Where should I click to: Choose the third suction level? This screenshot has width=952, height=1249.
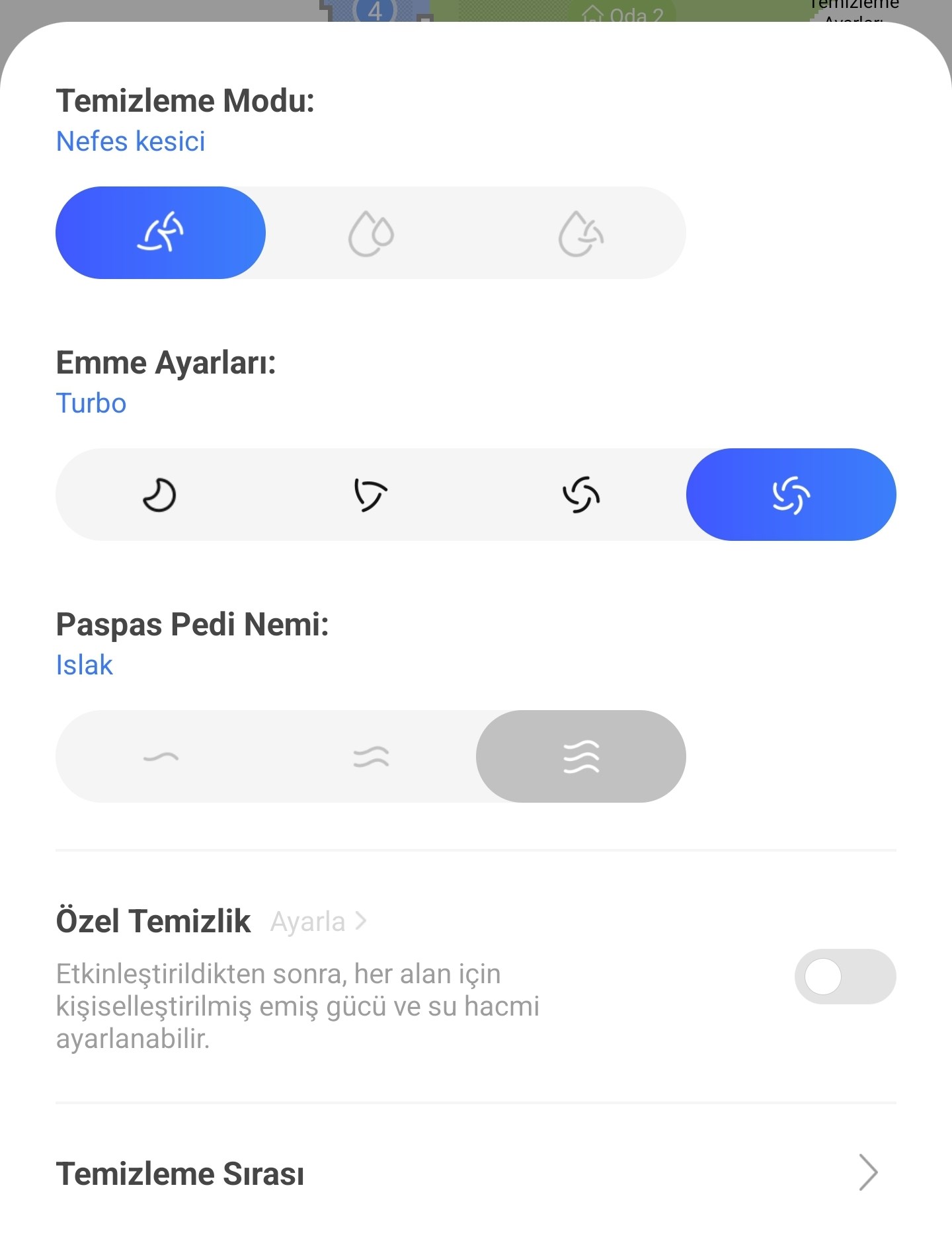pos(580,495)
